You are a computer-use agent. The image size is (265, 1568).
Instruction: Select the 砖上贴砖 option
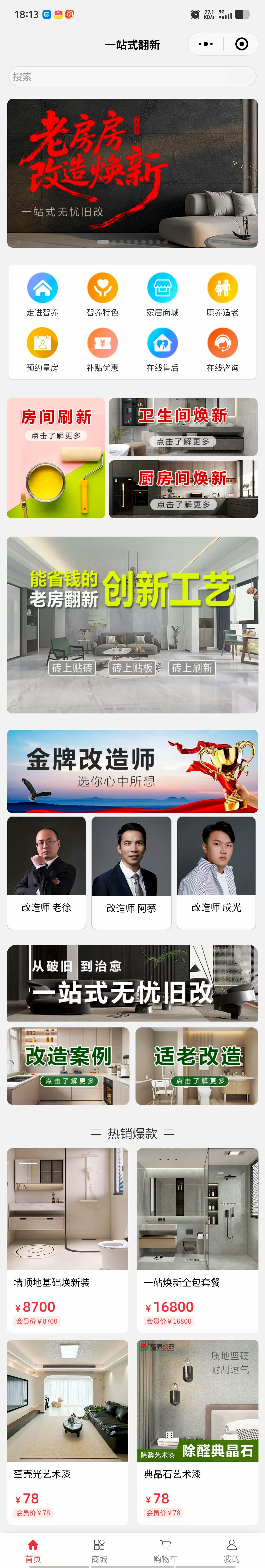tap(72, 668)
